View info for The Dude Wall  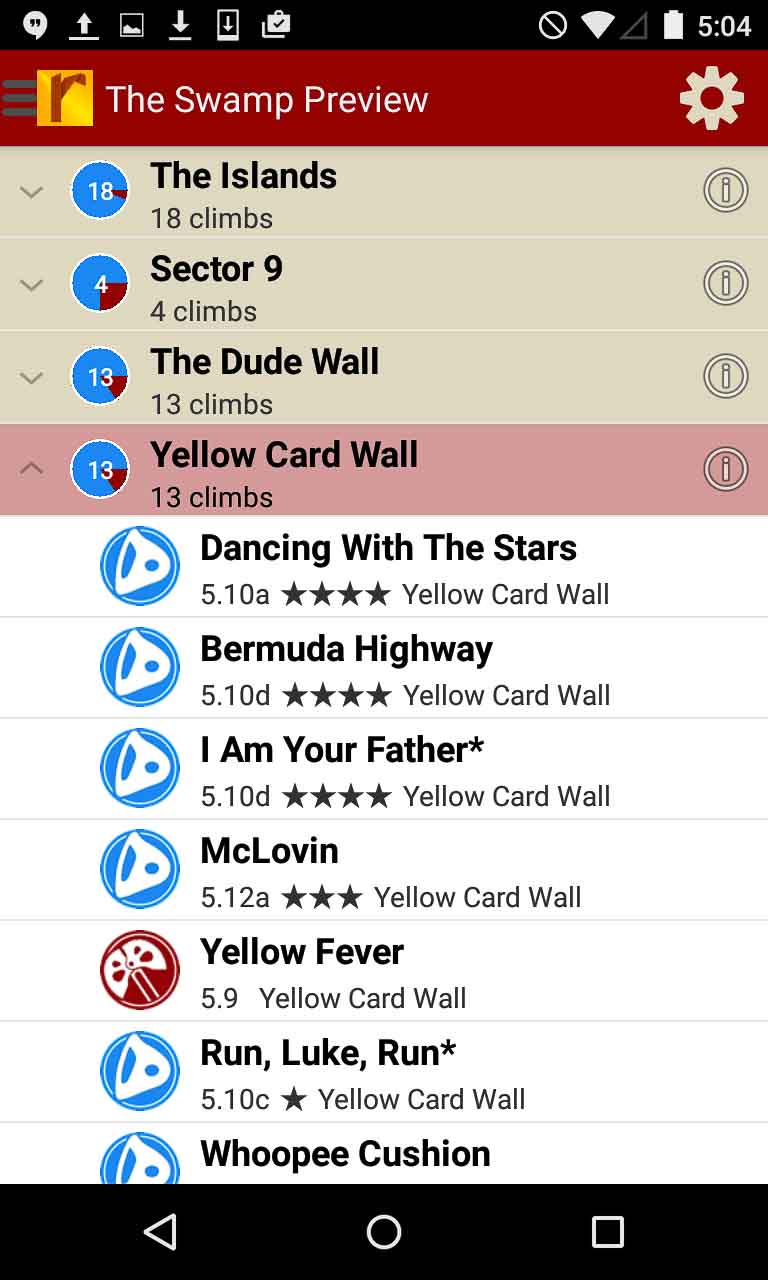pyautogui.click(x=725, y=376)
